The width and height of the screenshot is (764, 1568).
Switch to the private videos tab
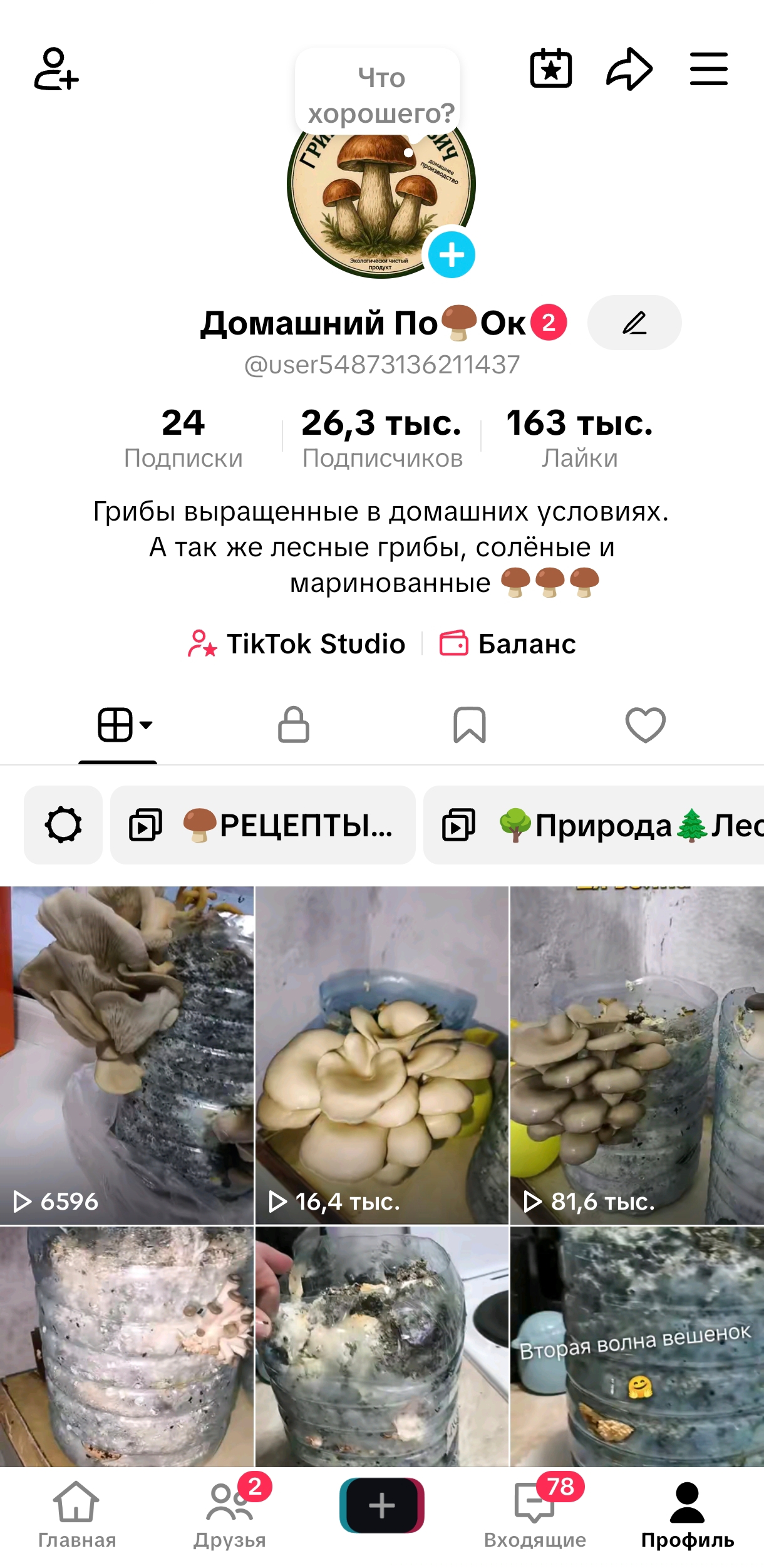tap(294, 725)
